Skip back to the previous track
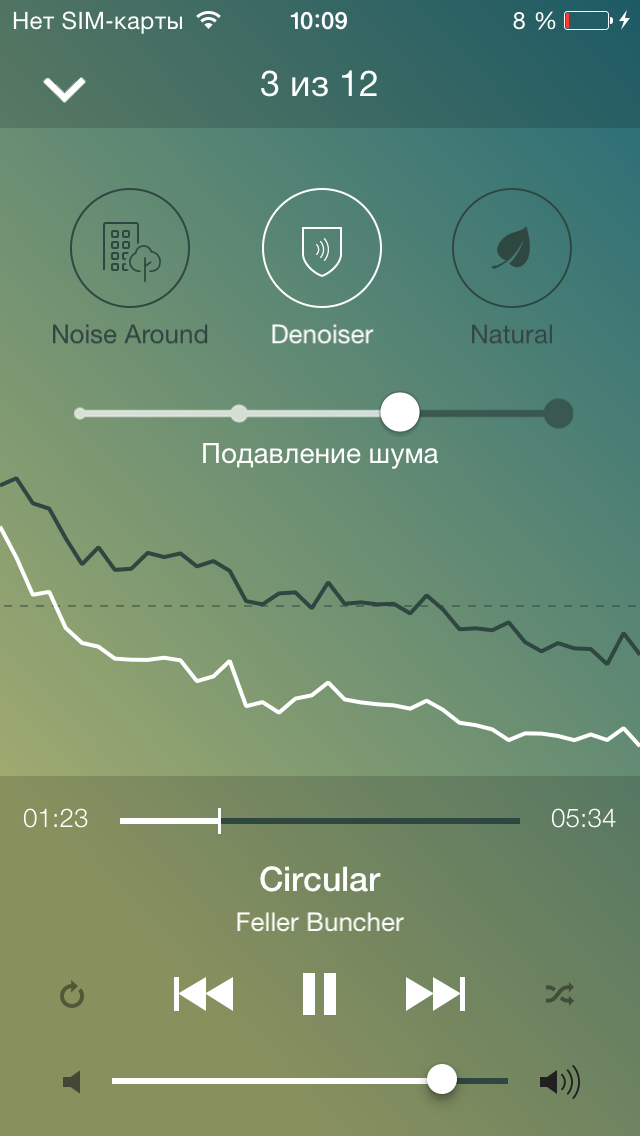 [x=204, y=994]
